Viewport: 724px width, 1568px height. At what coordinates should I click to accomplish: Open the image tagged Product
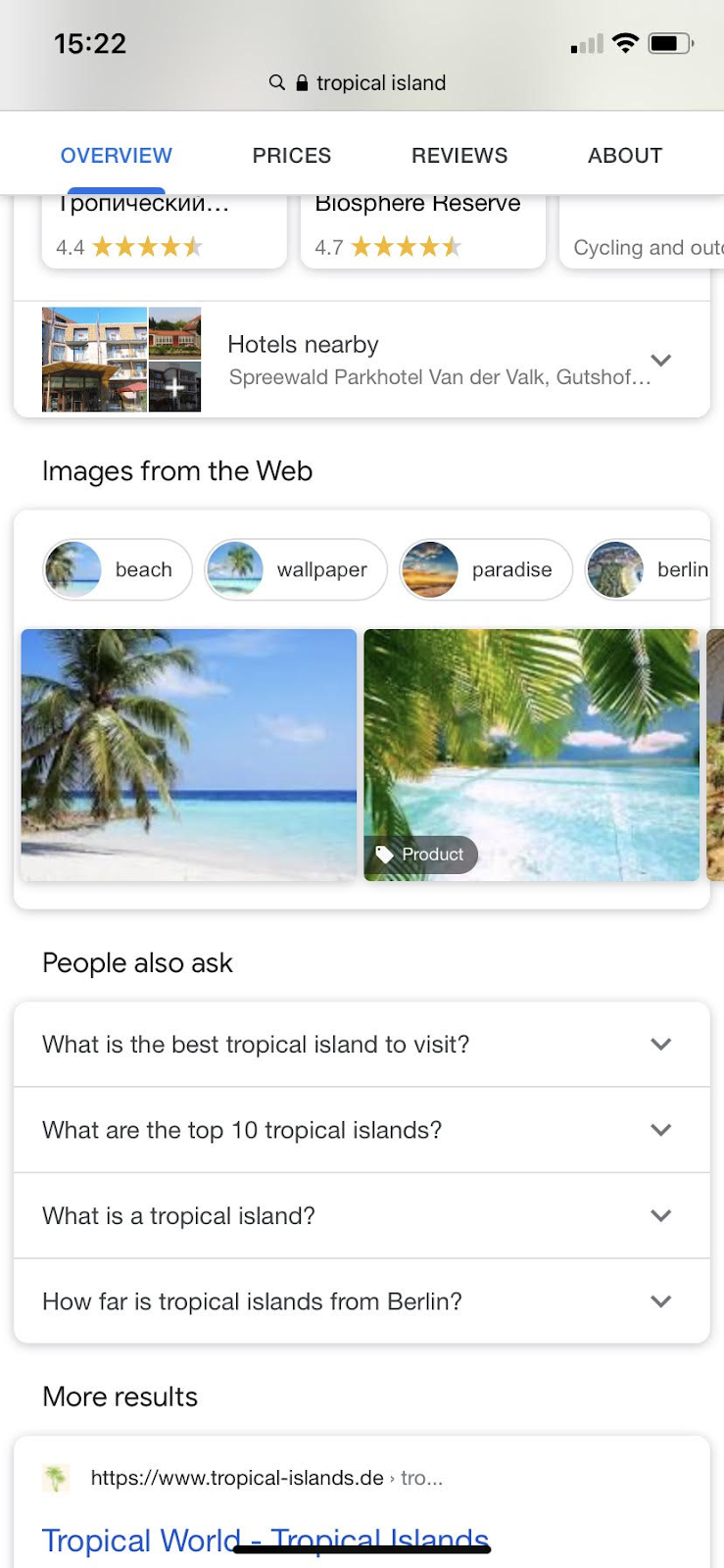pyautogui.click(x=531, y=755)
